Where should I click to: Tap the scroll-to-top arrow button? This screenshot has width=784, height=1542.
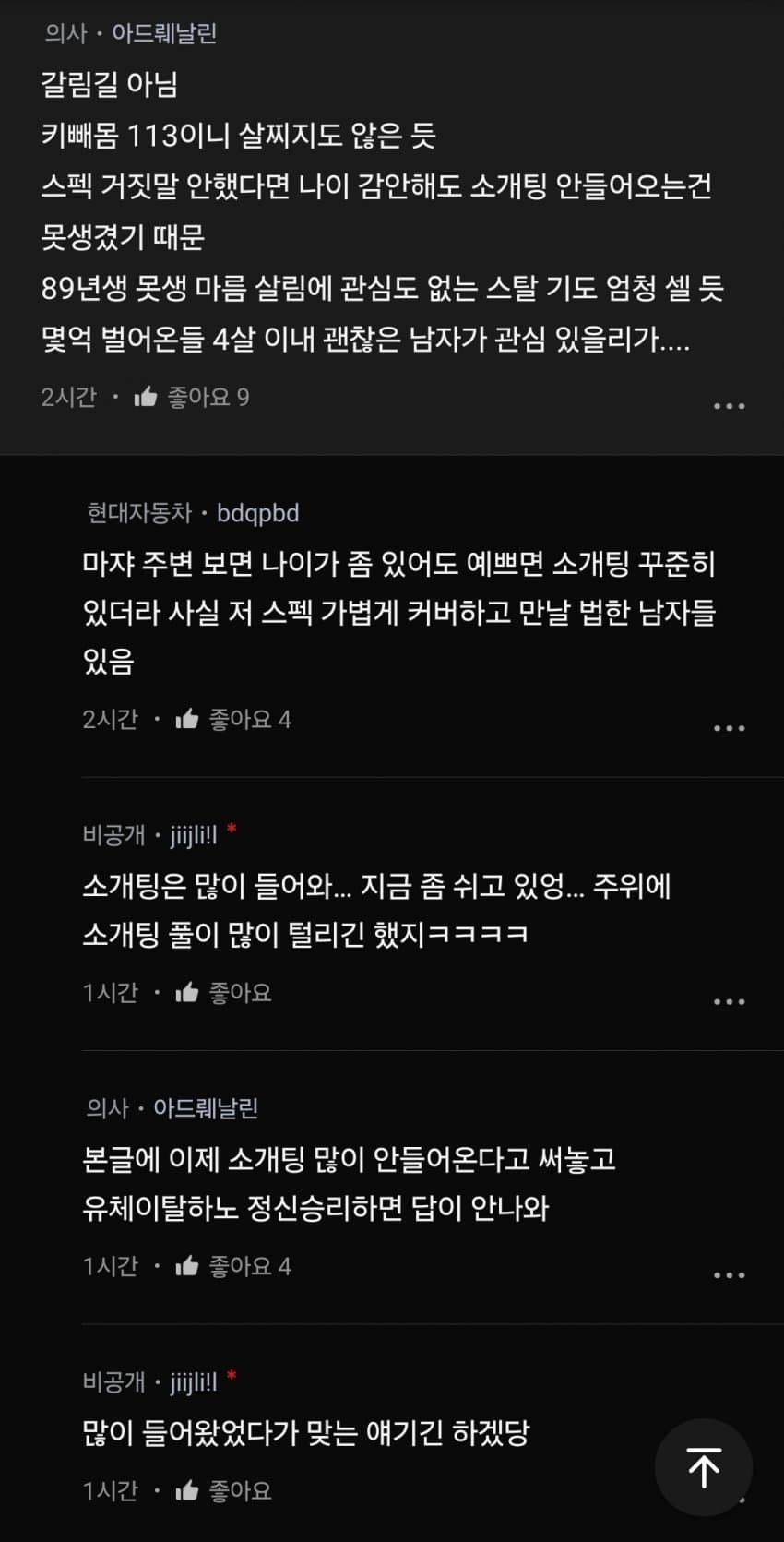(x=706, y=1466)
